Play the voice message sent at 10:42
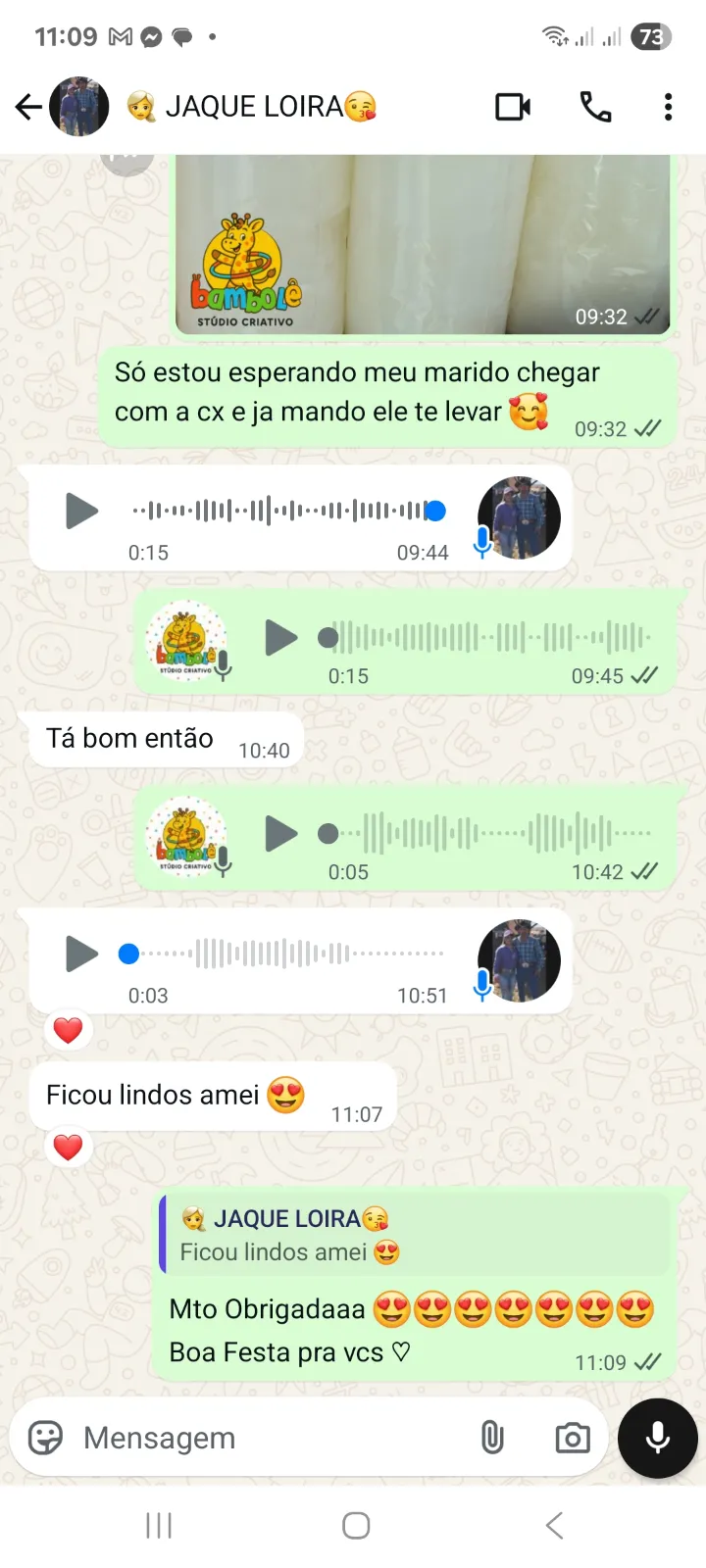 (x=280, y=834)
